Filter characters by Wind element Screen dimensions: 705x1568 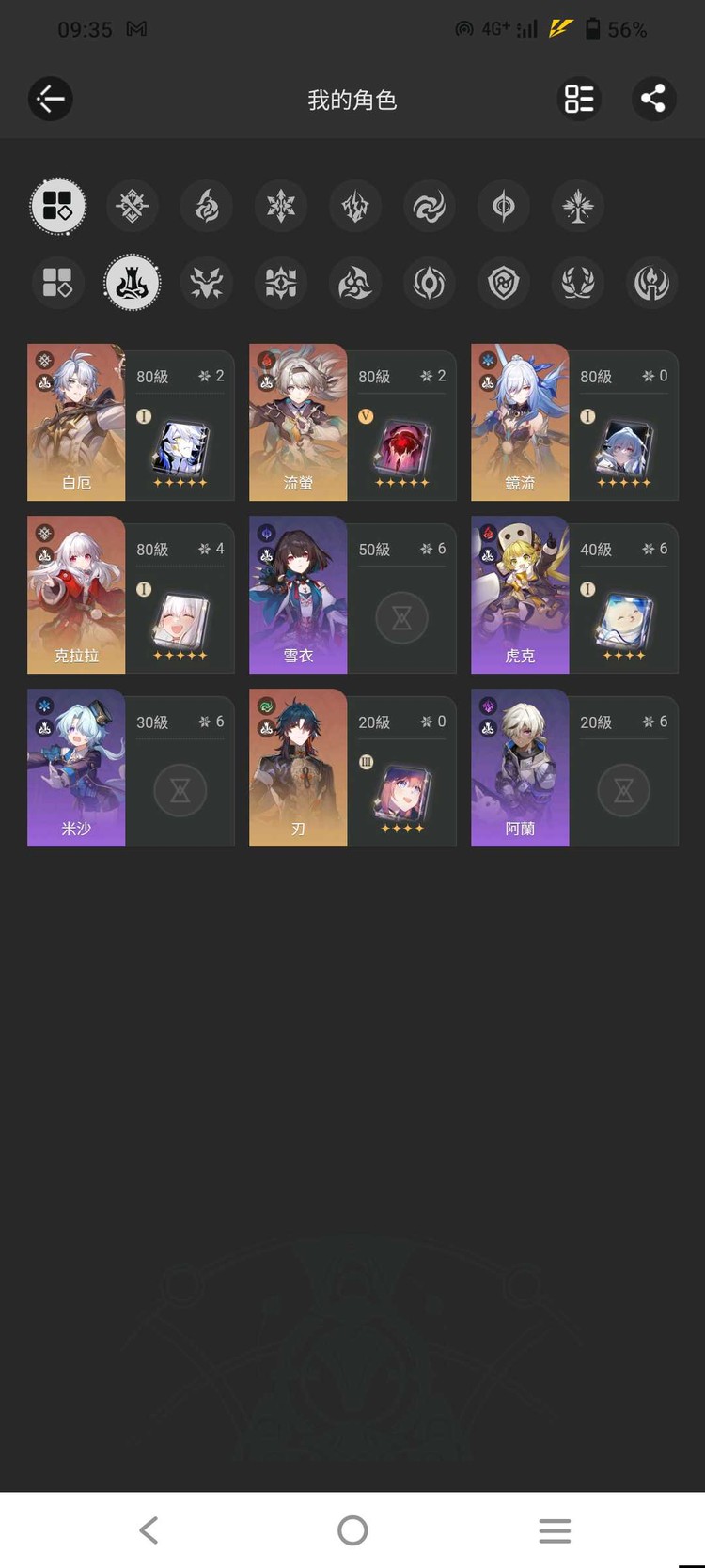pyautogui.click(x=430, y=206)
